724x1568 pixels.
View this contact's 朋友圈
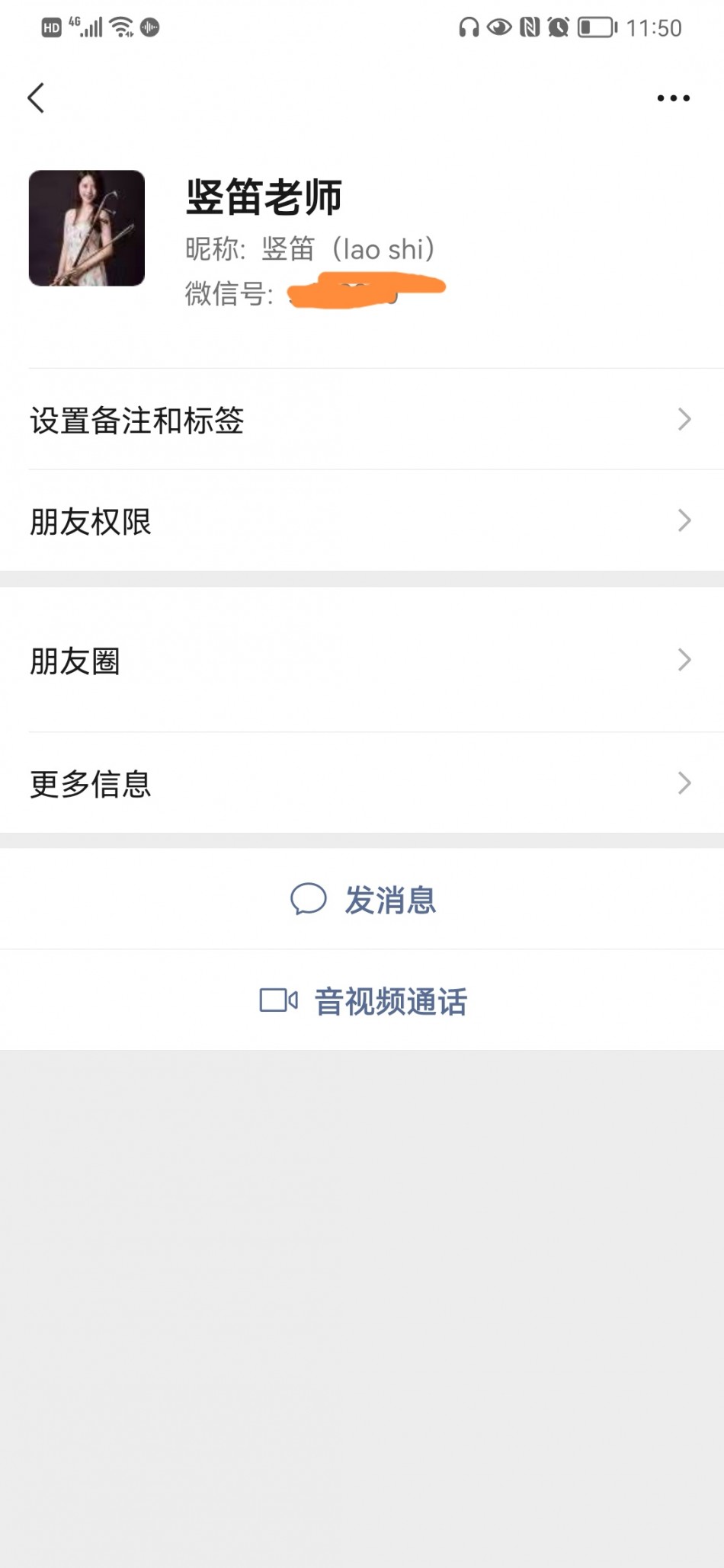click(x=362, y=660)
